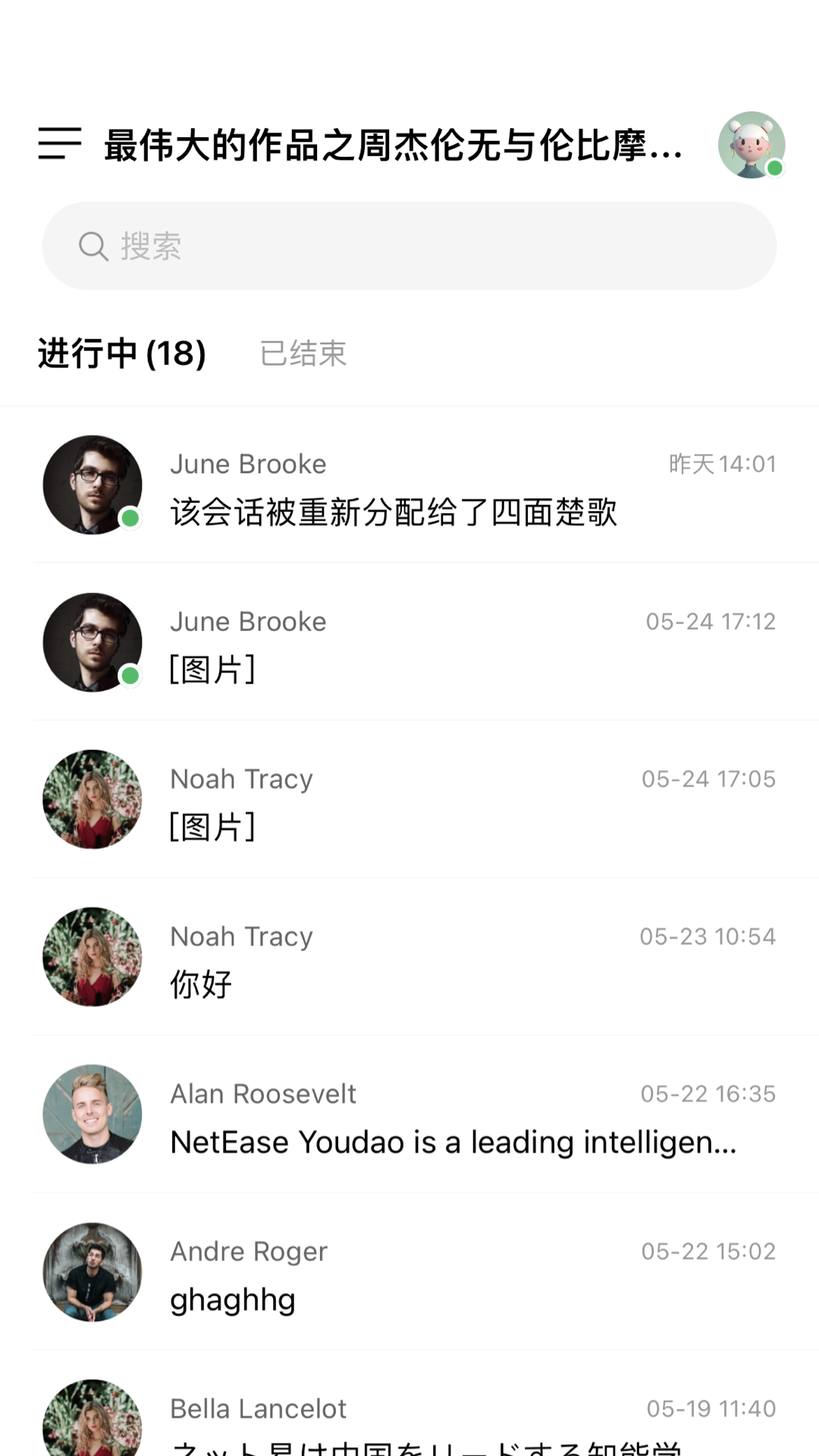Switch to the 已结束 tab
The image size is (819, 1456).
pos(303,353)
